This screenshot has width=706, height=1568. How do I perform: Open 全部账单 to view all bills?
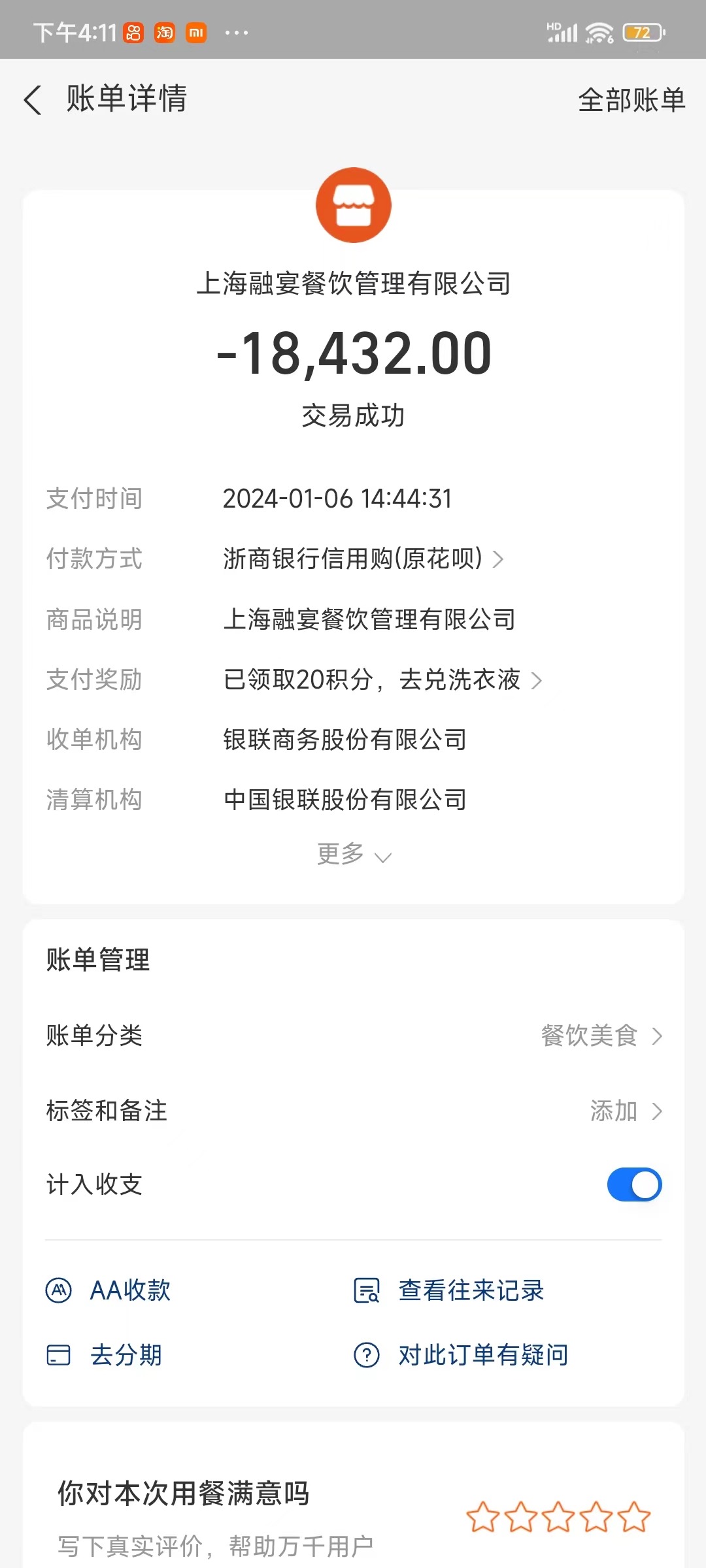coord(631,100)
